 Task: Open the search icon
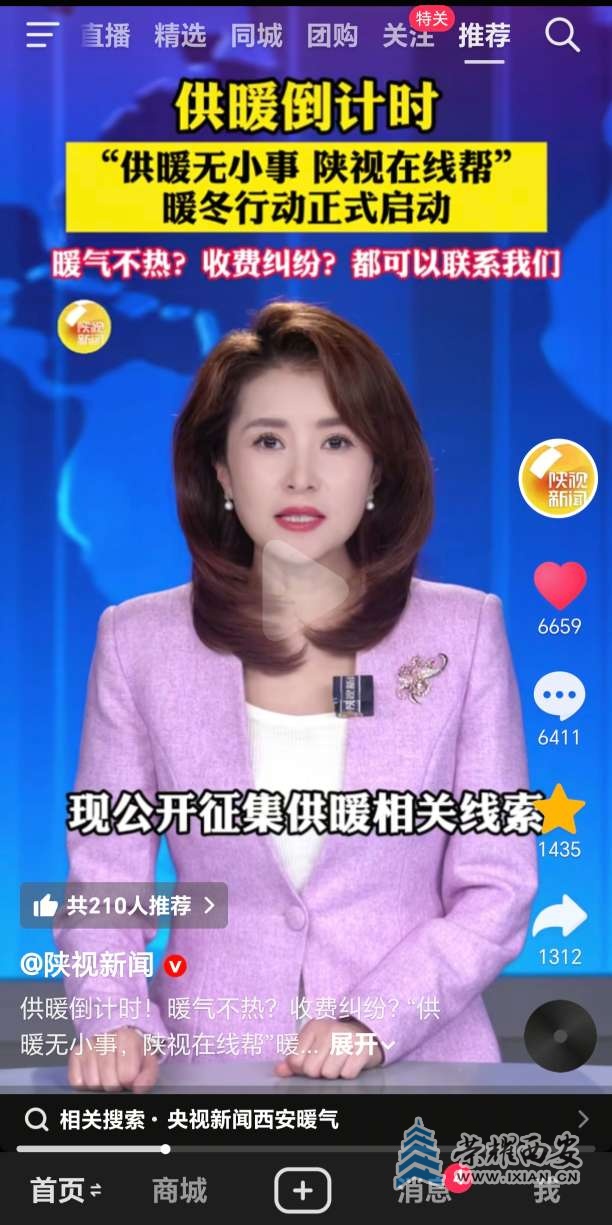[x=562, y=36]
